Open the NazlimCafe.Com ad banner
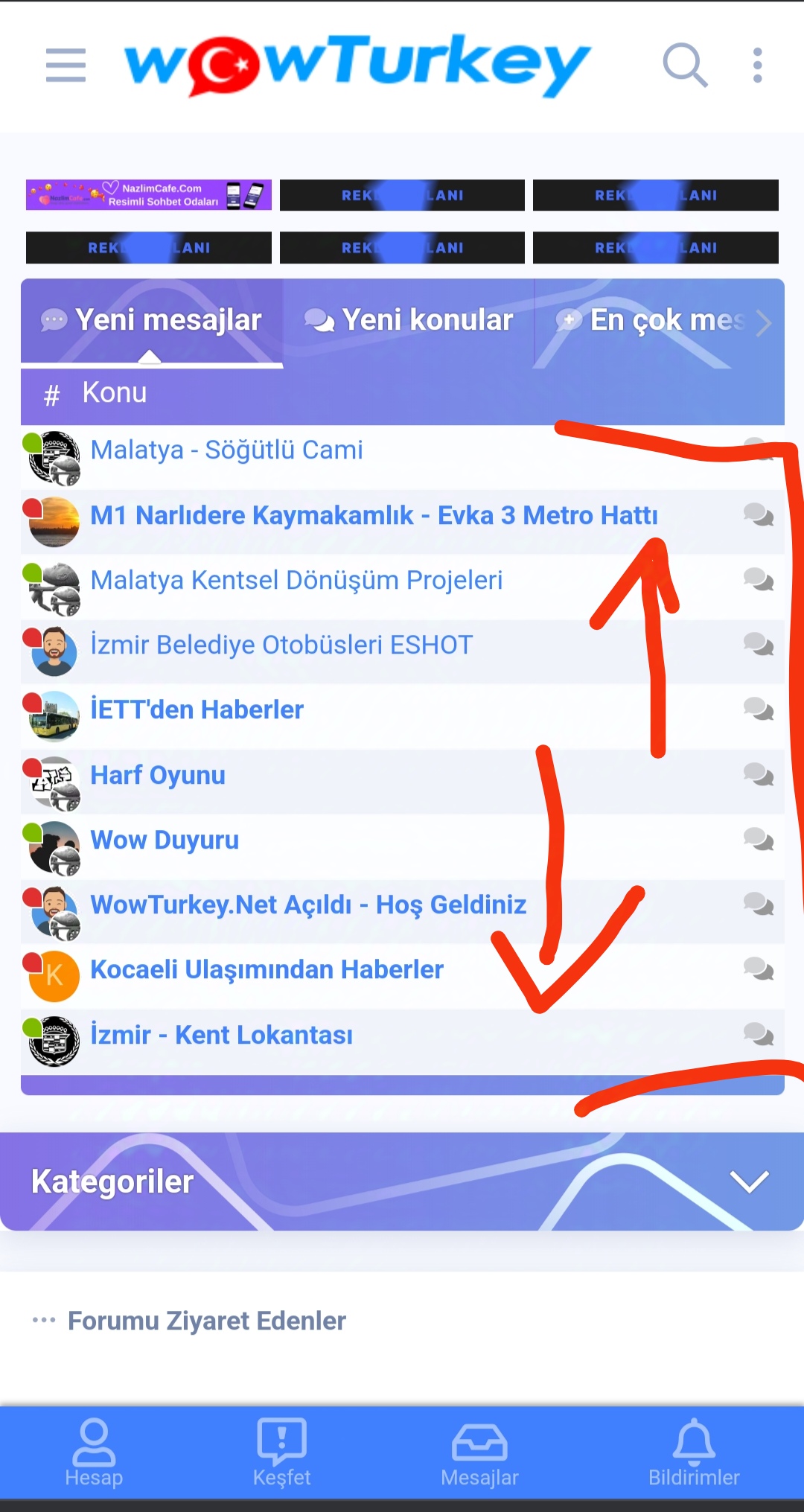The width and height of the screenshot is (804, 1512). coord(149,195)
